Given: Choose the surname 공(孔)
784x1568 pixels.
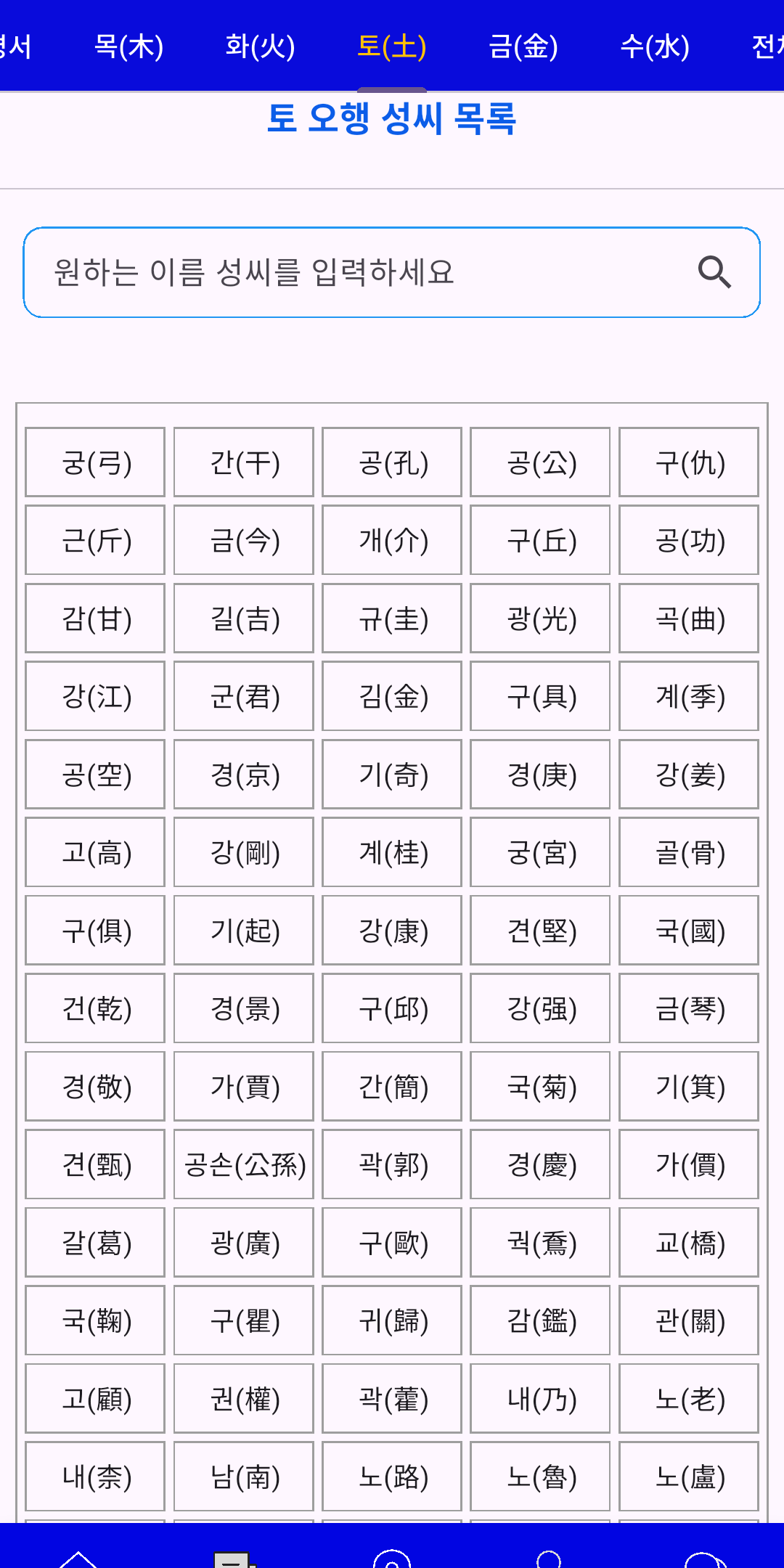Looking at the screenshot, I should pyautogui.click(x=392, y=462).
